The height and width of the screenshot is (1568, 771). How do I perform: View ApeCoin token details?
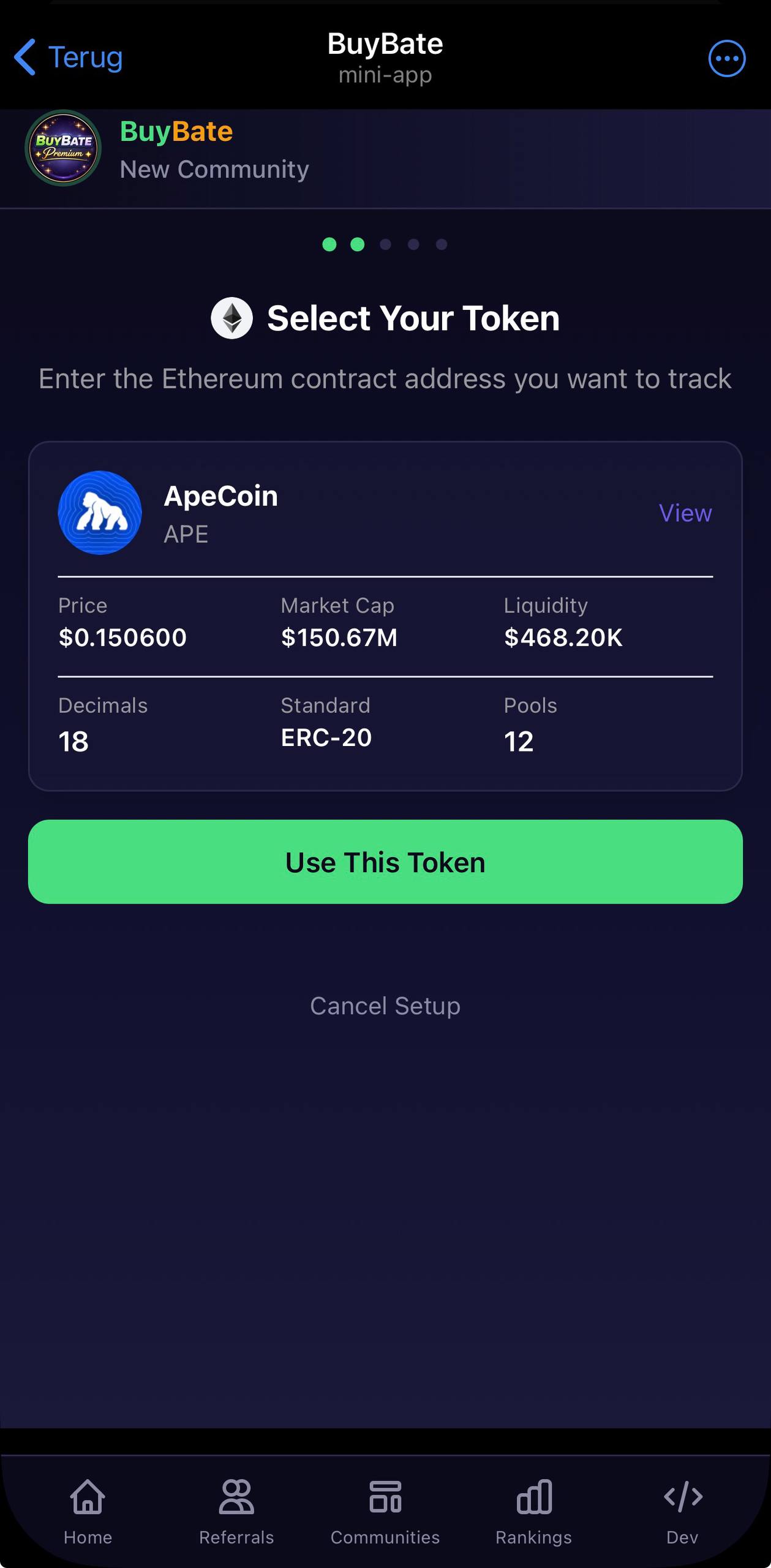[x=685, y=513]
